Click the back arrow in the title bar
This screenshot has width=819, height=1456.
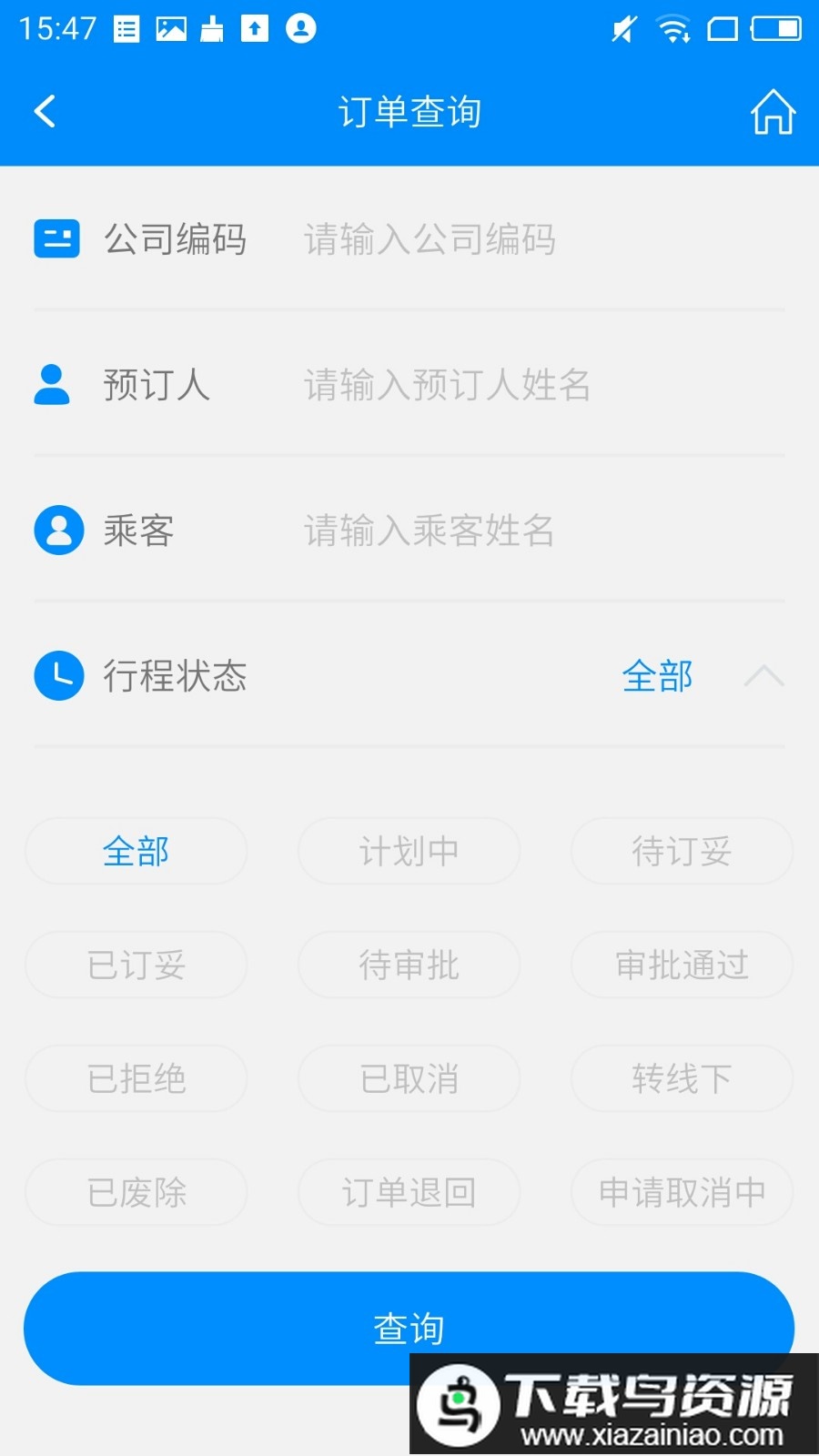tap(45, 110)
